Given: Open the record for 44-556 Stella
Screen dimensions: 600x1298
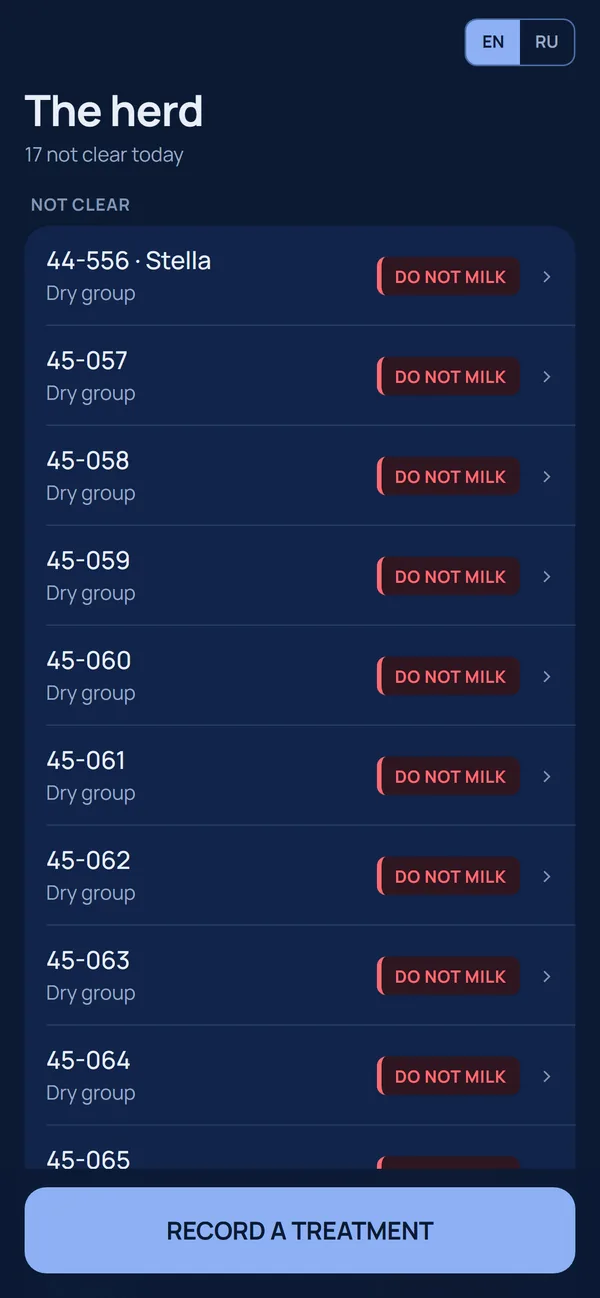Looking at the screenshot, I should [300, 276].
